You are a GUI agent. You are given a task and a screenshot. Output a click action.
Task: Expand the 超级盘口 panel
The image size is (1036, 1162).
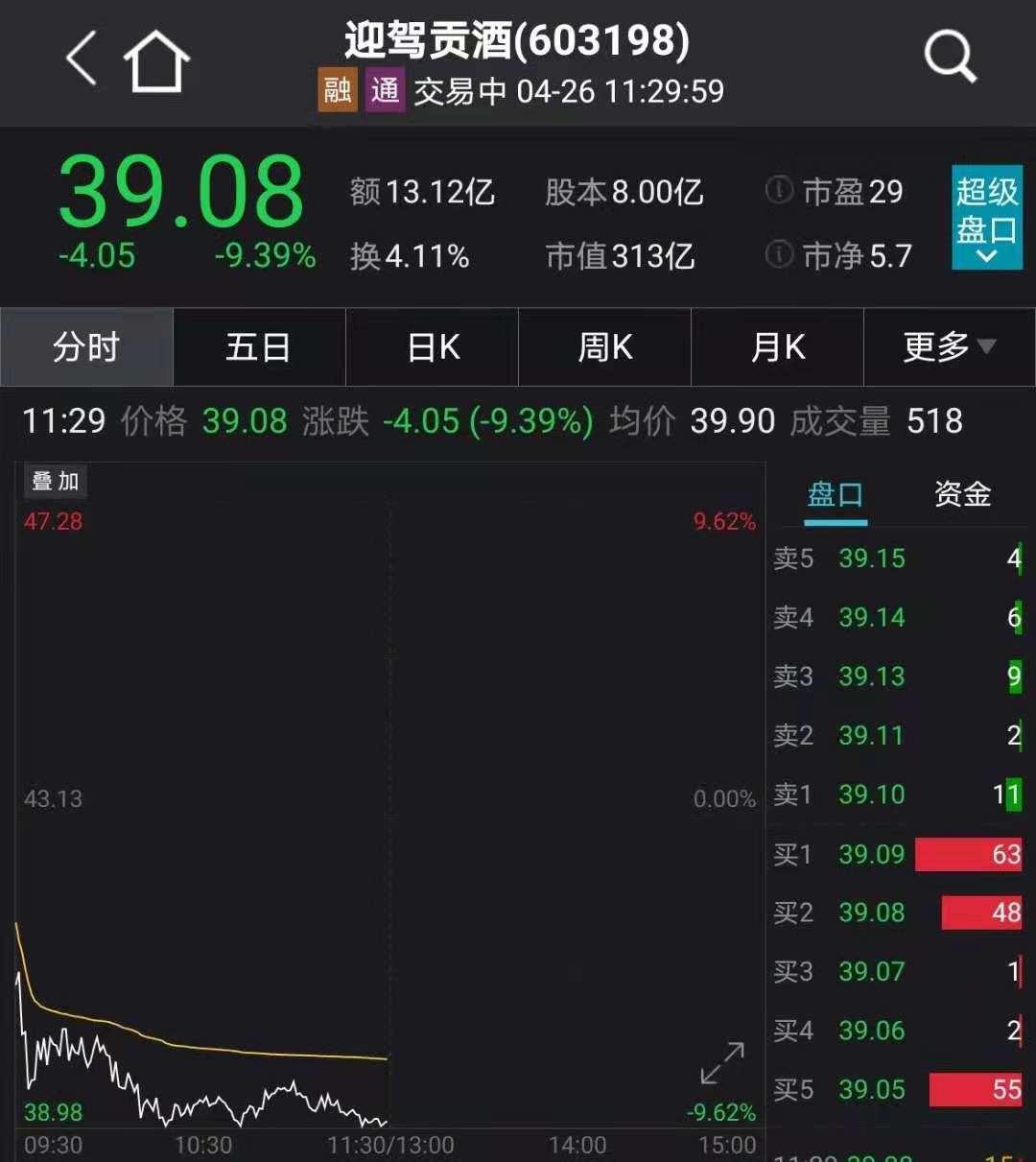(986, 217)
